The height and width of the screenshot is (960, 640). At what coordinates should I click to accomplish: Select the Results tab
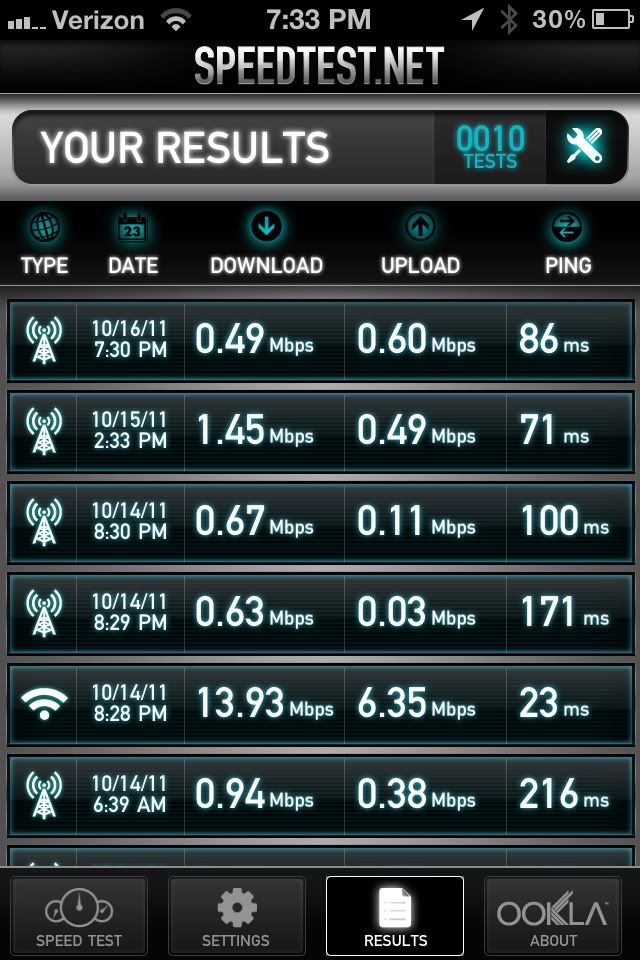[x=395, y=915]
